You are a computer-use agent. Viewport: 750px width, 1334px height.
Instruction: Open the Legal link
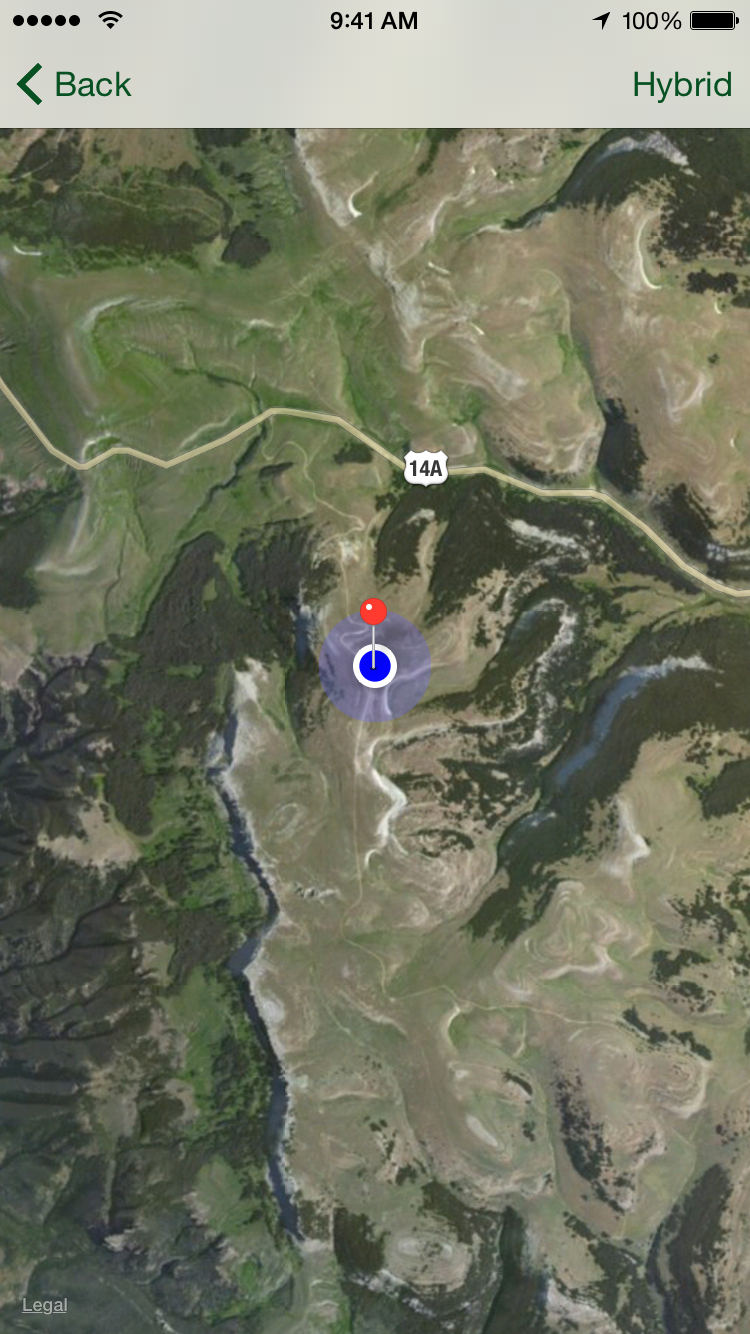pyautogui.click(x=45, y=1304)
